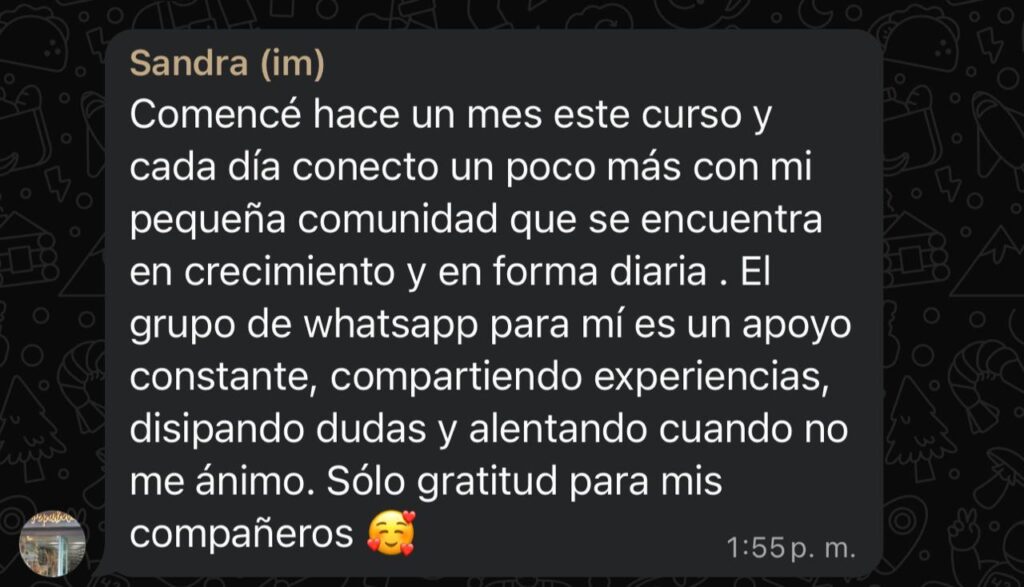Open the sender's profile picture
Viewport: 1024px width, 587px height.
[53, 543]
